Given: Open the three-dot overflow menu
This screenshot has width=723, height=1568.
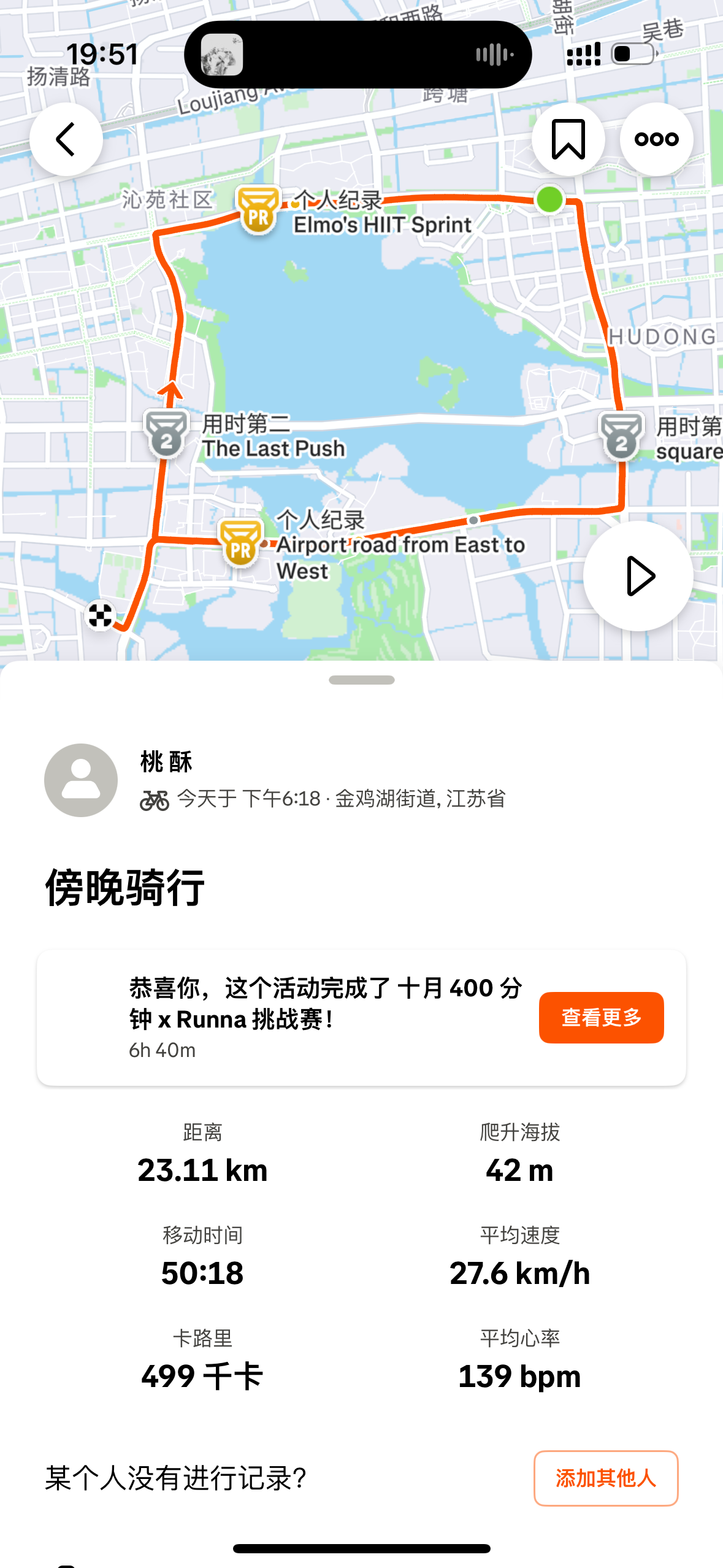Looking at the screenshot, I should [x=656, y=140].
